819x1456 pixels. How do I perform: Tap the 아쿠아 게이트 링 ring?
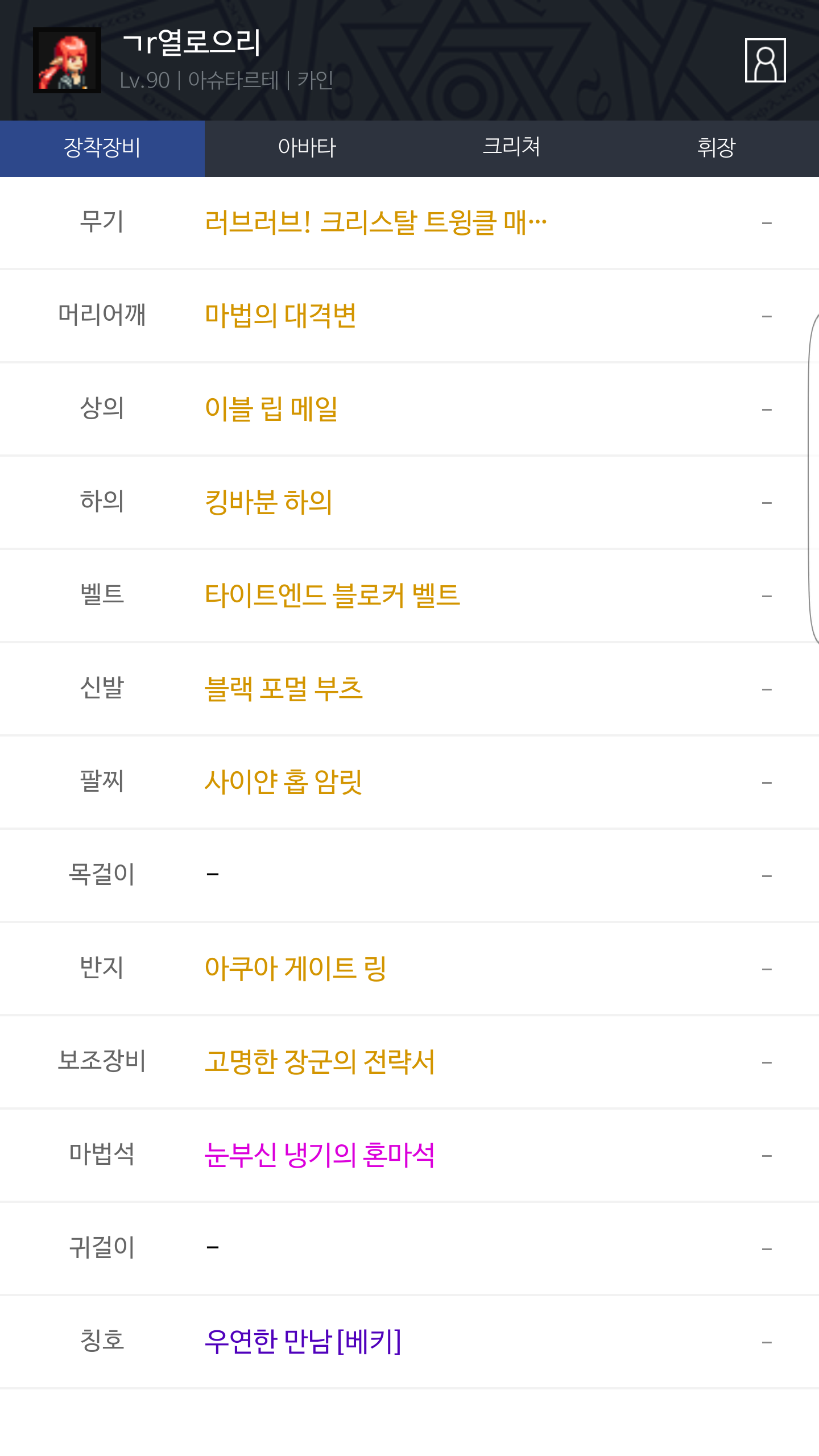tap(296, 969)
